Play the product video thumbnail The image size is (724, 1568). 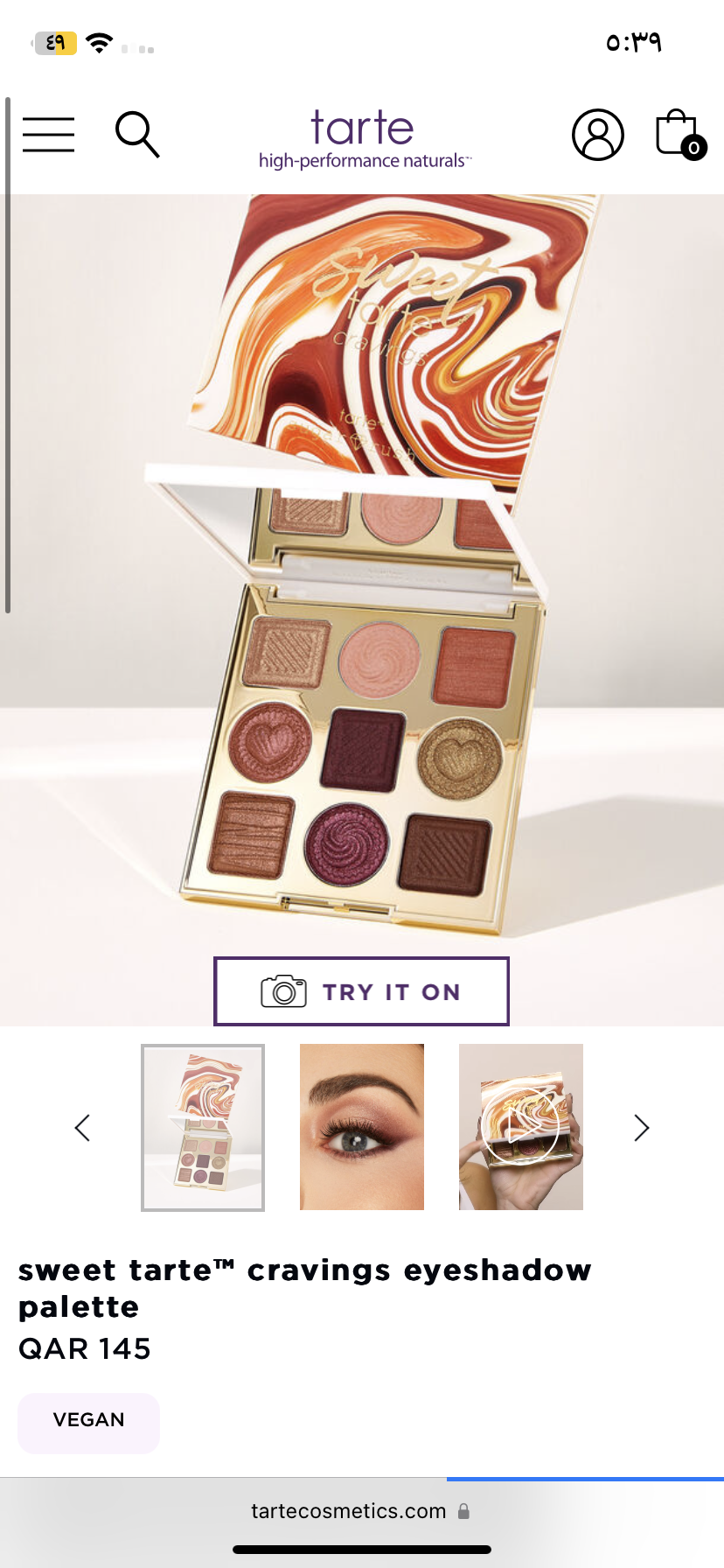tap(521, 1127)
